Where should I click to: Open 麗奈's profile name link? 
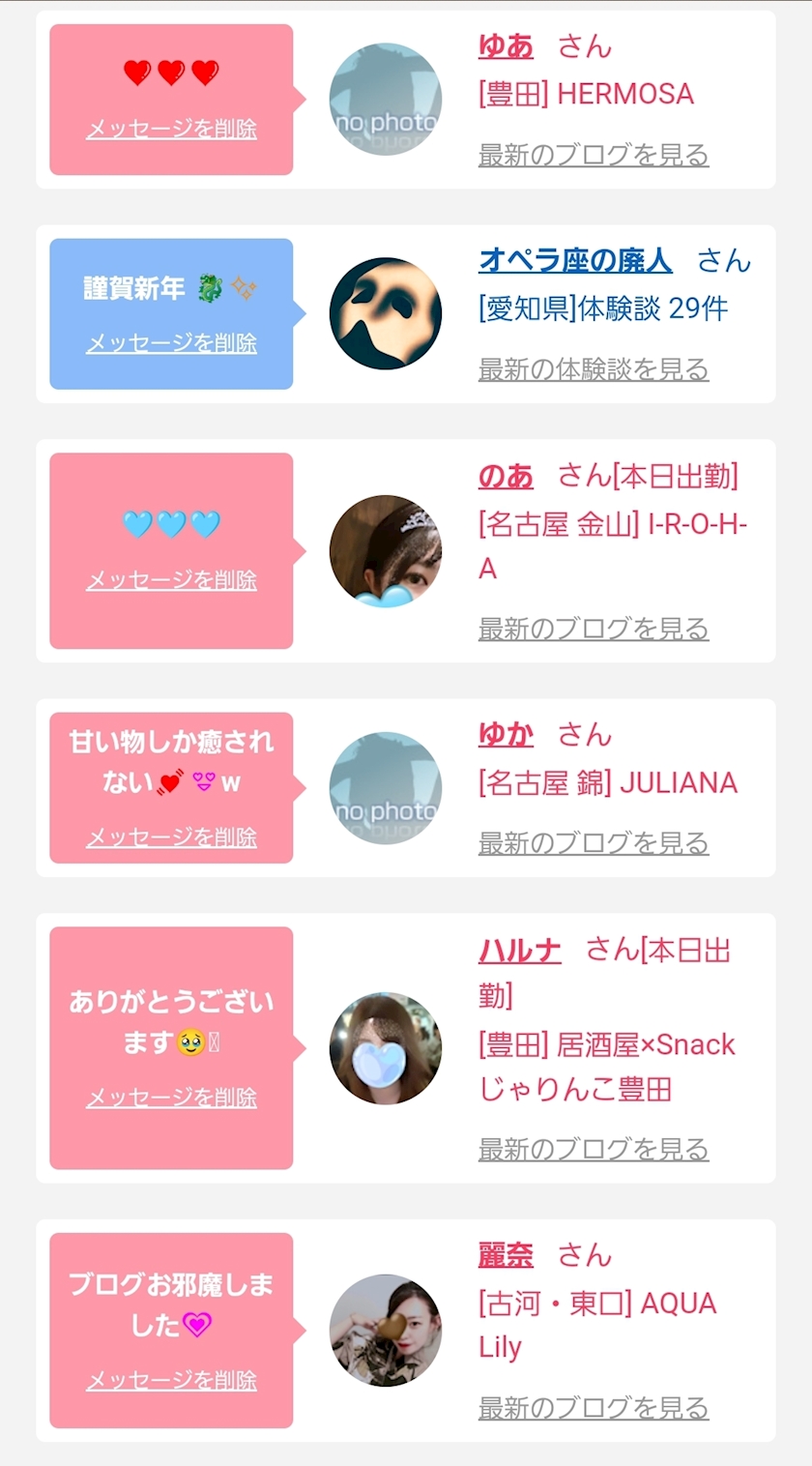[506, 1255]
